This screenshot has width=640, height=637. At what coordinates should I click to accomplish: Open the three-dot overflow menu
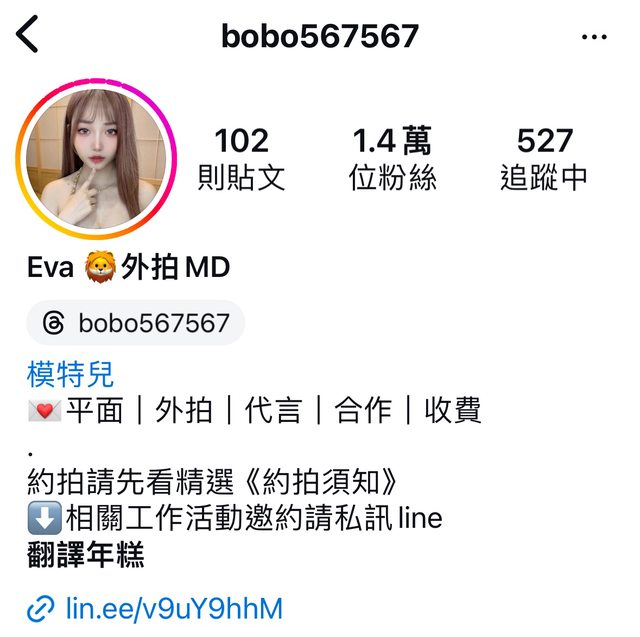pos(594,38)
